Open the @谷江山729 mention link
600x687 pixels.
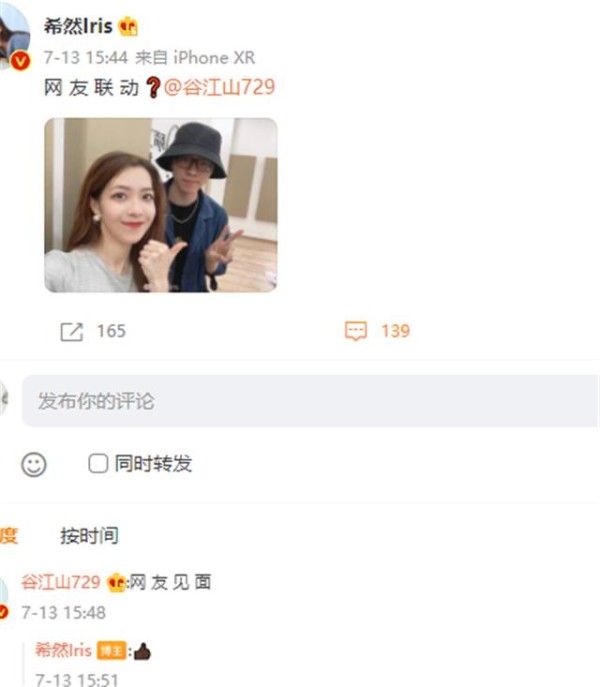(x=218, y=87)
